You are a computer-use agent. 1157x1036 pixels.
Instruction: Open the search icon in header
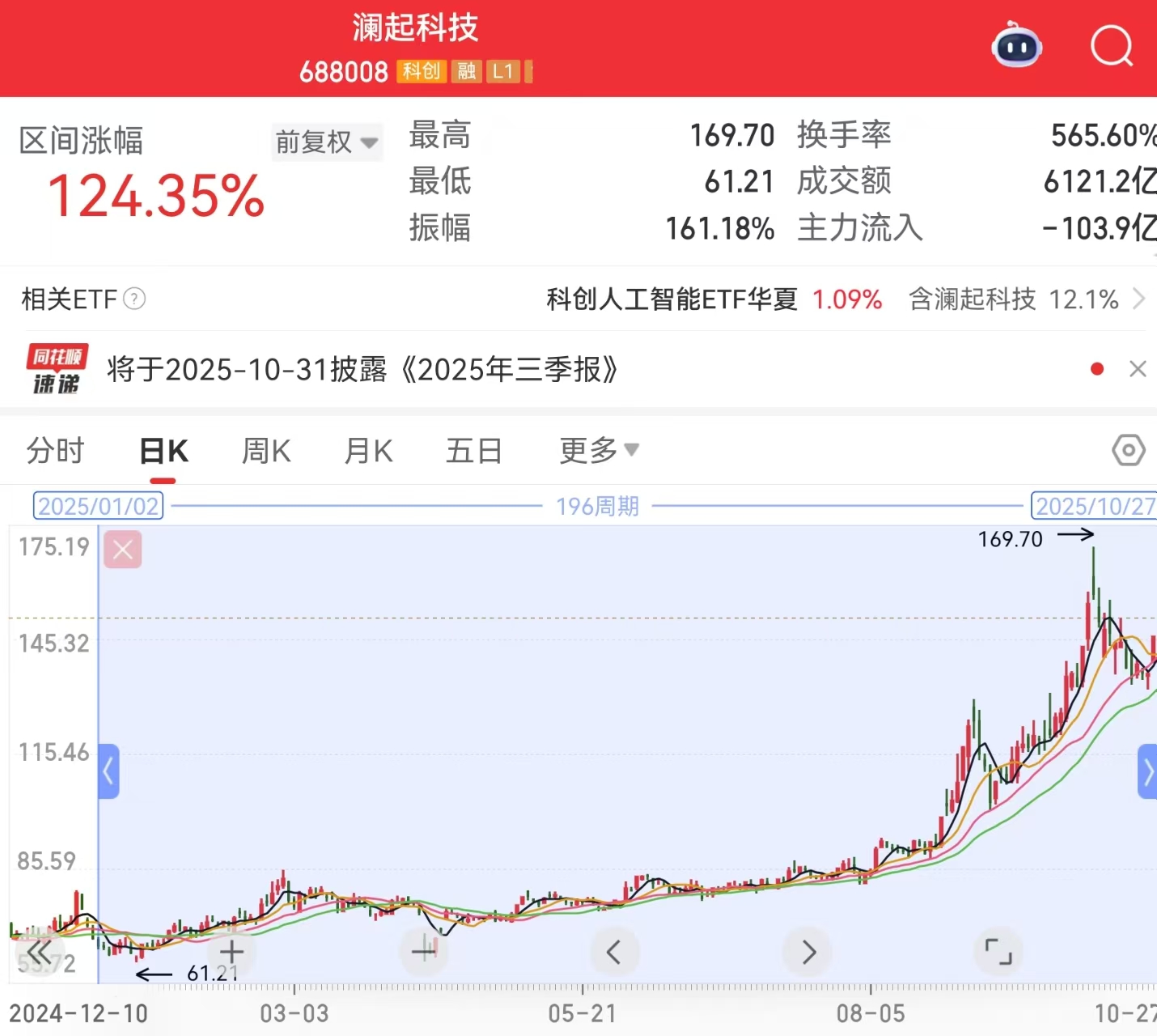tap(1112, 46)
